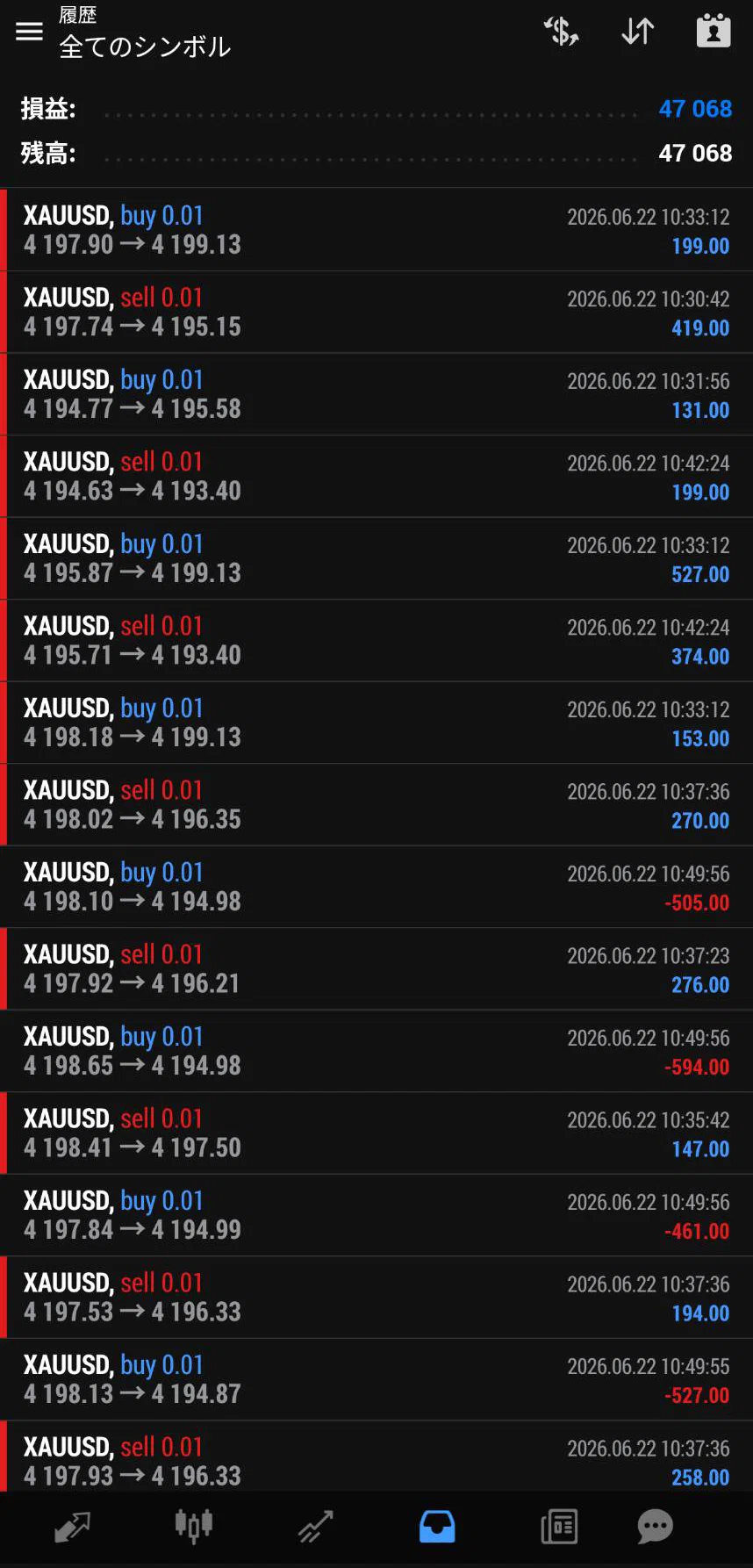Open the sort order arrows
This screenshot has width=753, height=1568.
(638, 32)
